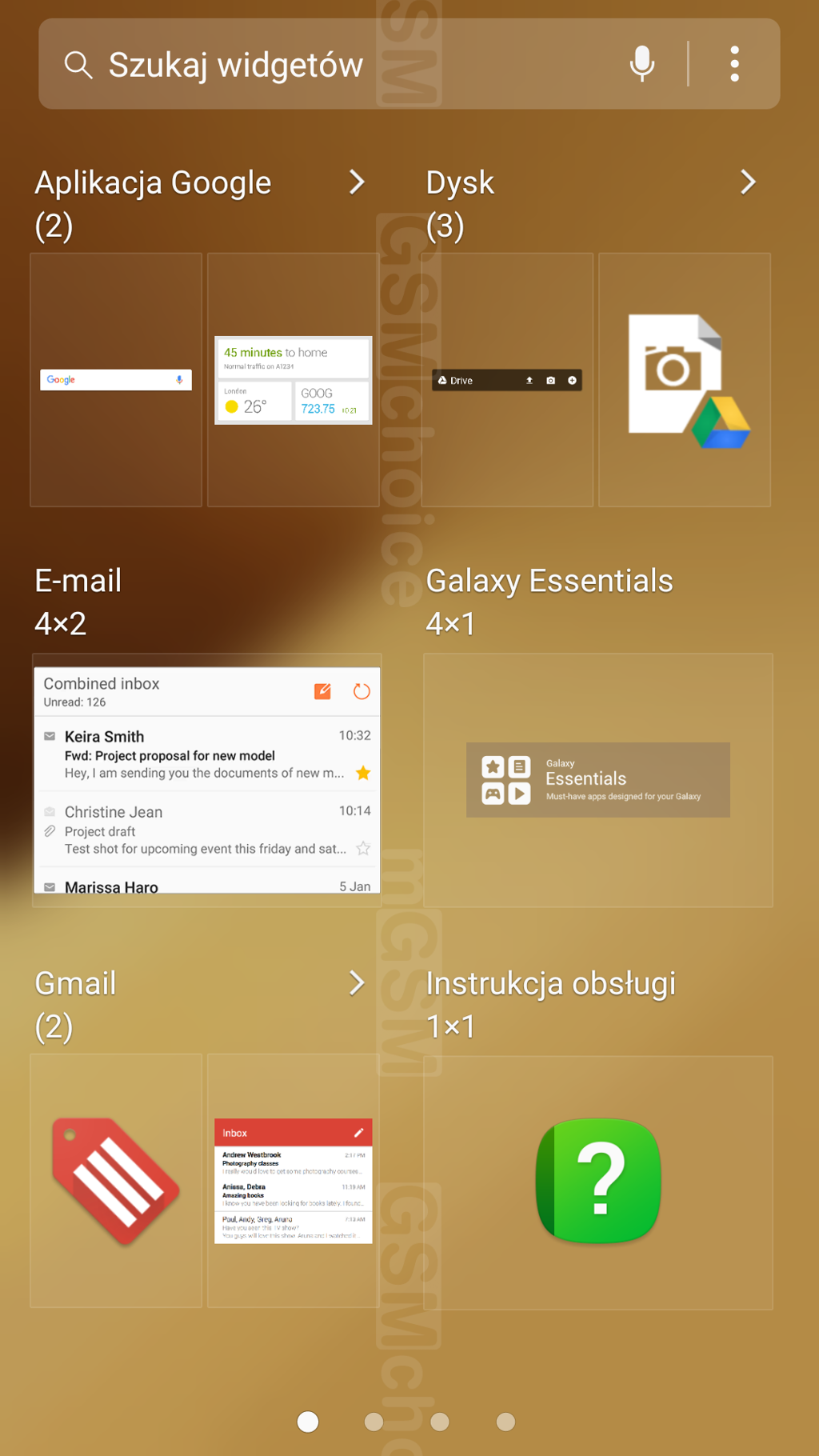Expand the Aplikacja Google widget group

357,182
